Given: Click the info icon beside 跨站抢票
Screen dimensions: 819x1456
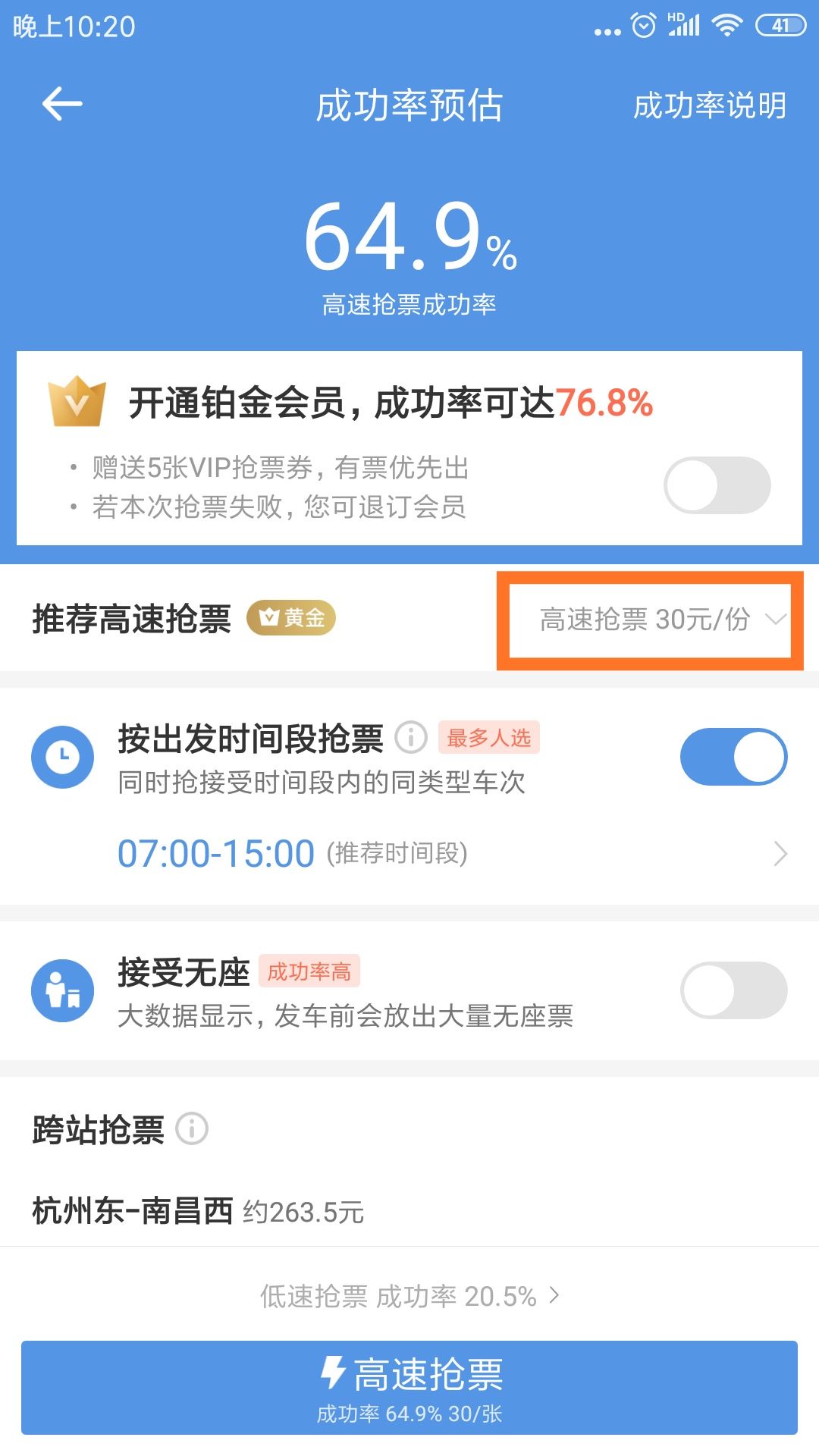Looking at the screenshot, I should tap(192, 1129).
